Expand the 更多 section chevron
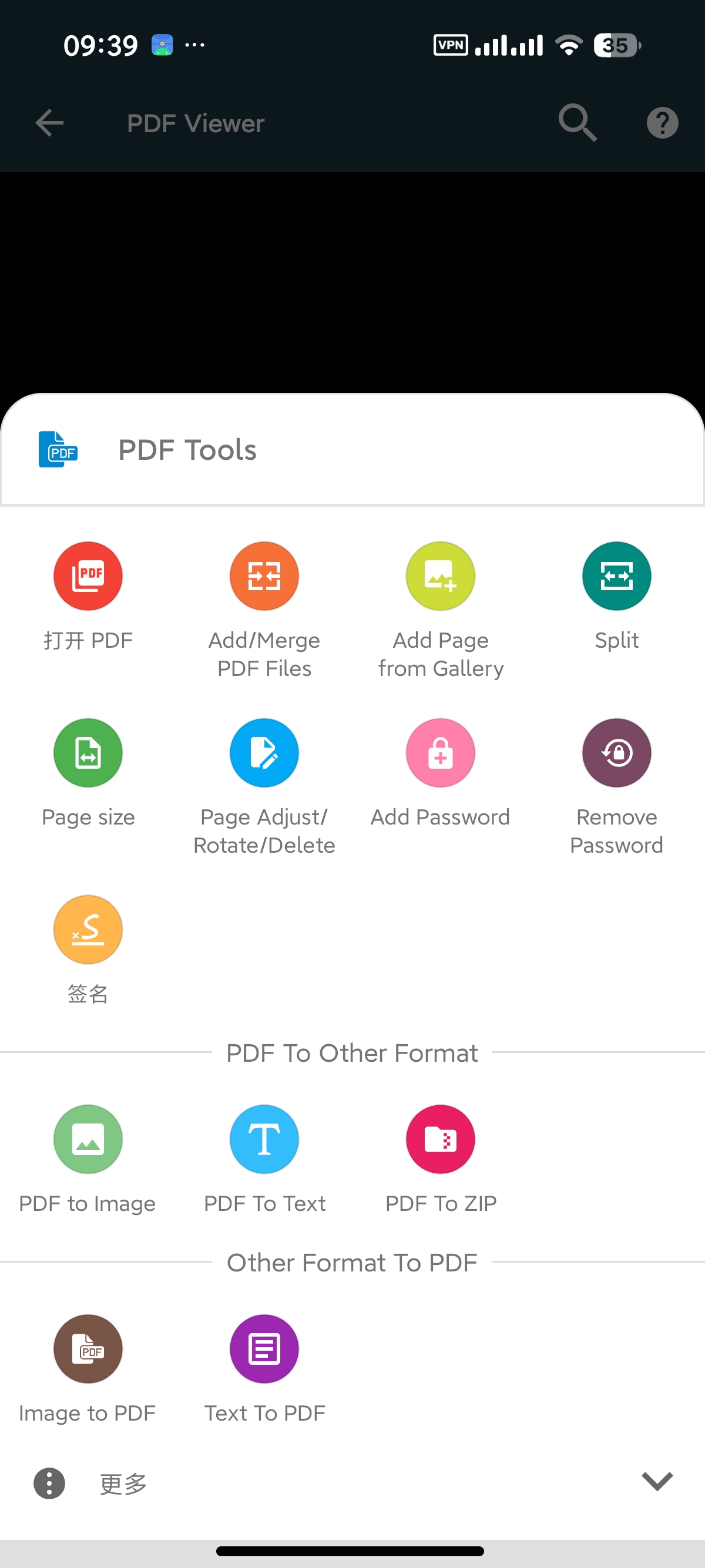 pos(657,1482)
